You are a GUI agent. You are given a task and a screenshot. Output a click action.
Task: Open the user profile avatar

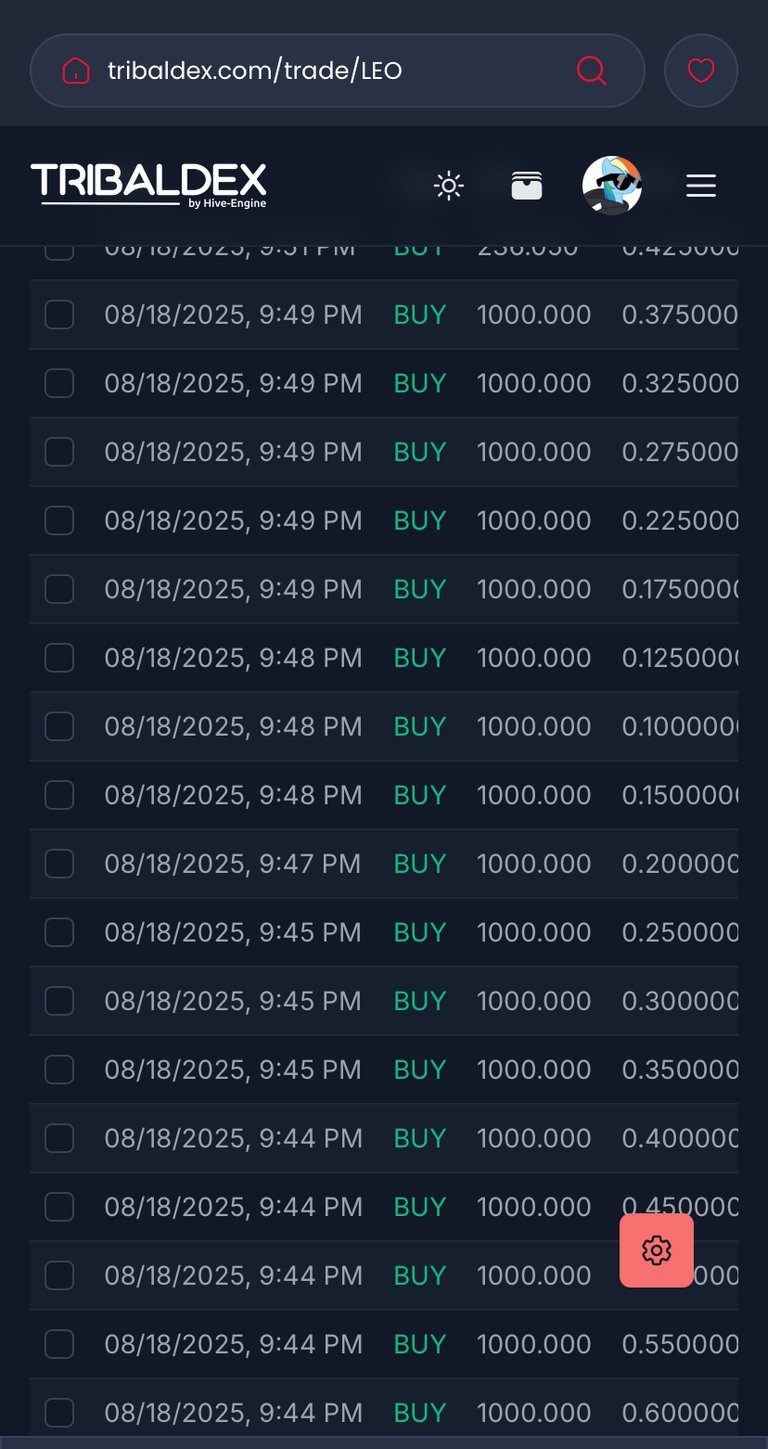[x=612, y=186]
